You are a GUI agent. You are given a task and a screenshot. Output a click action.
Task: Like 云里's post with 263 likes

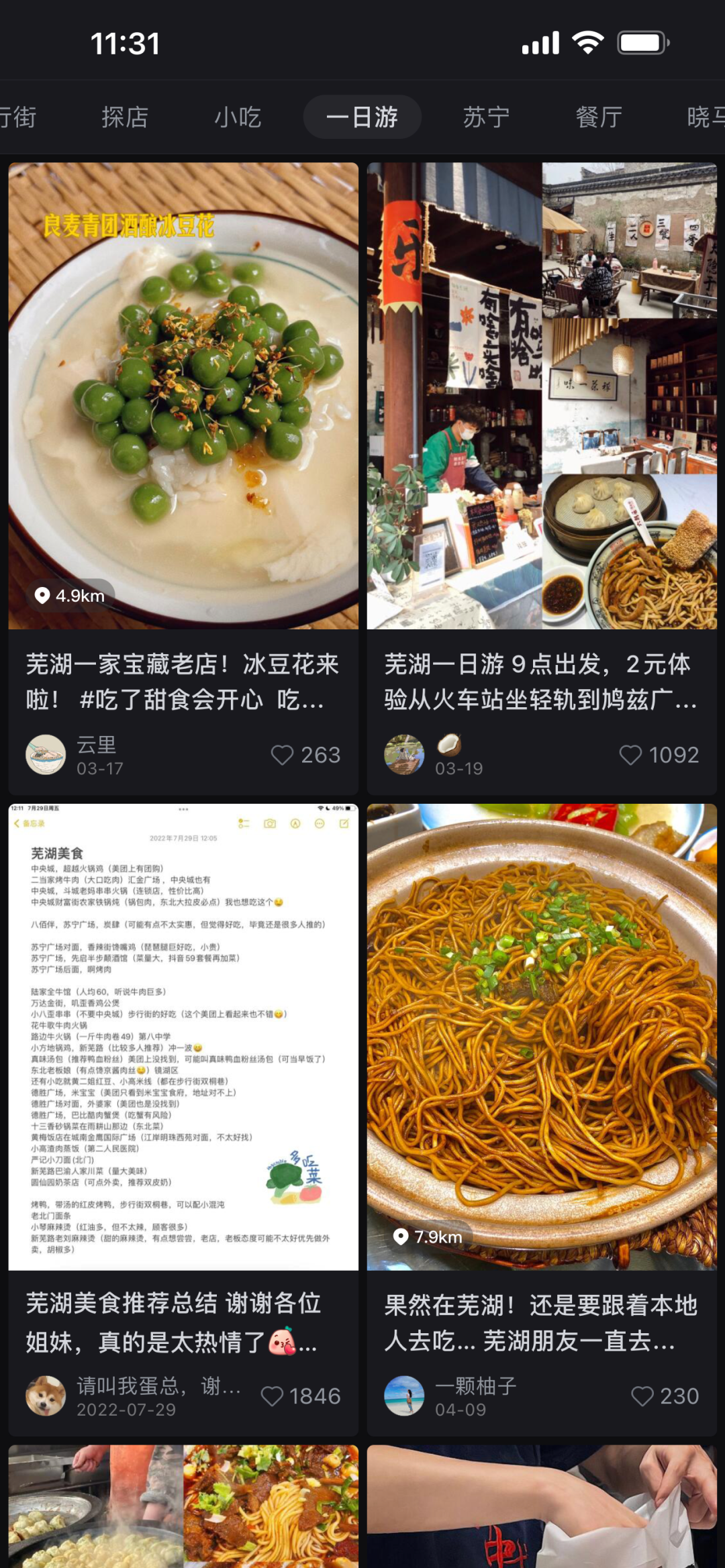tap(283, 755)
